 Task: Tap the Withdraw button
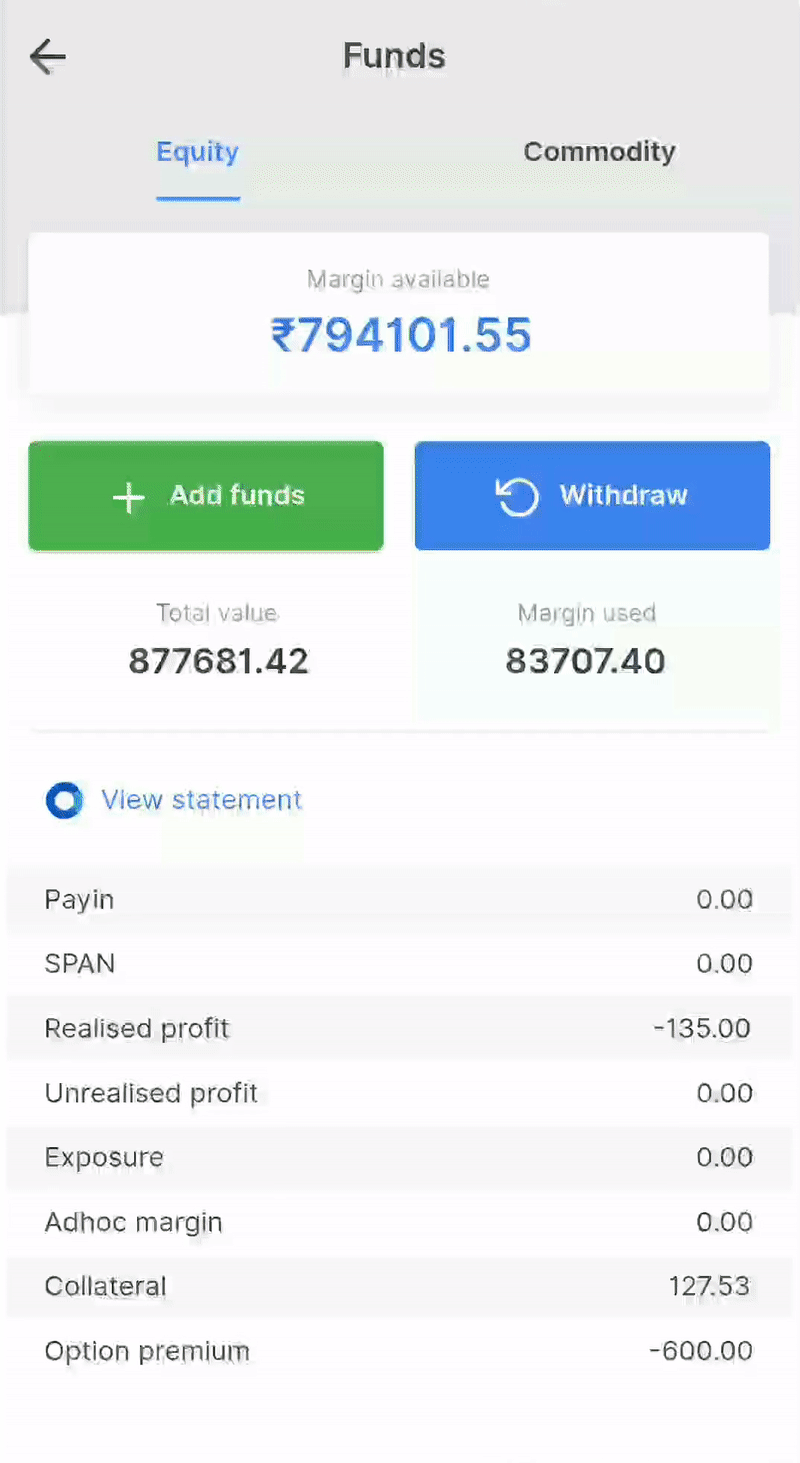(x=592, y=496)
